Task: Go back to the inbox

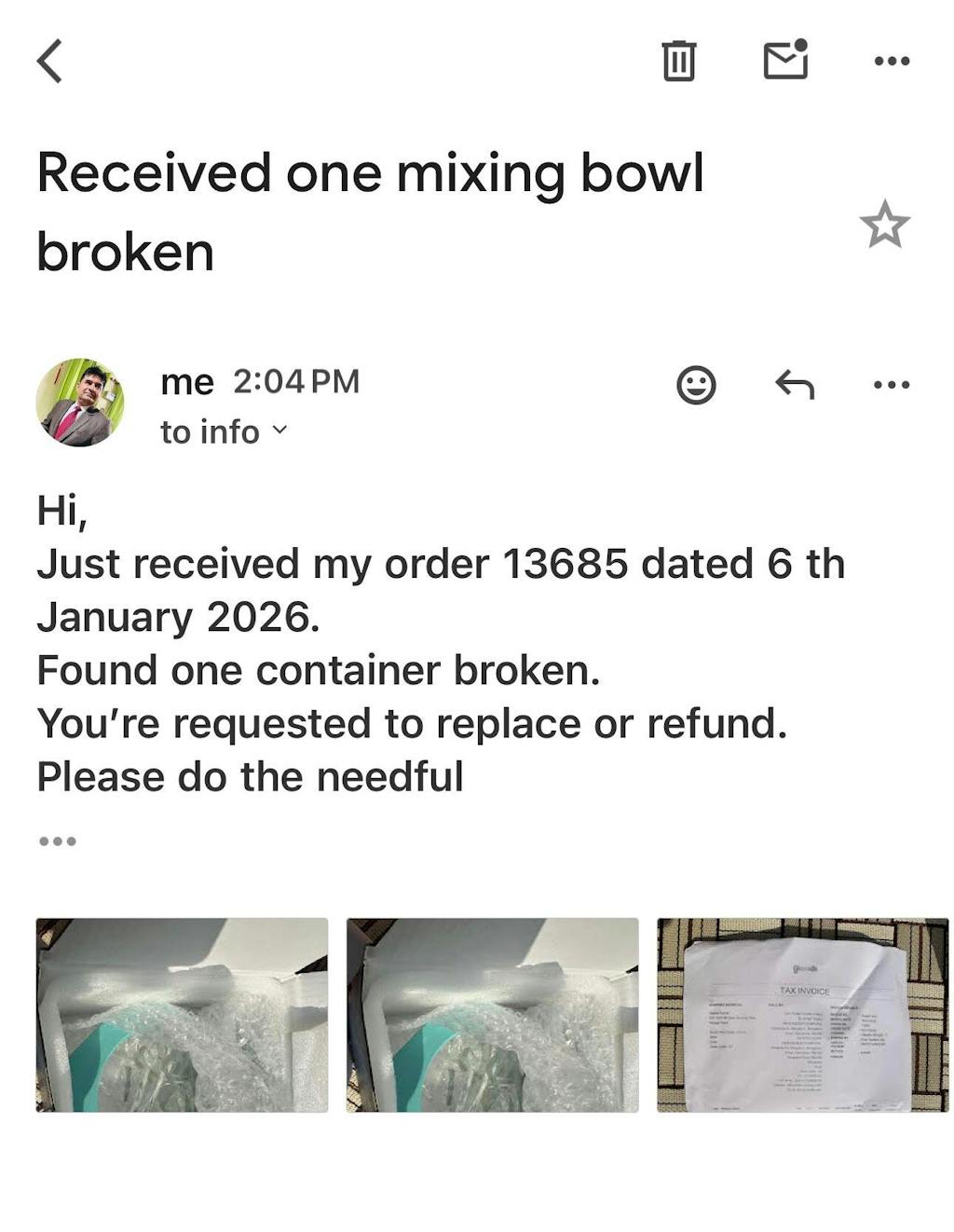Action: click(50, 62)
